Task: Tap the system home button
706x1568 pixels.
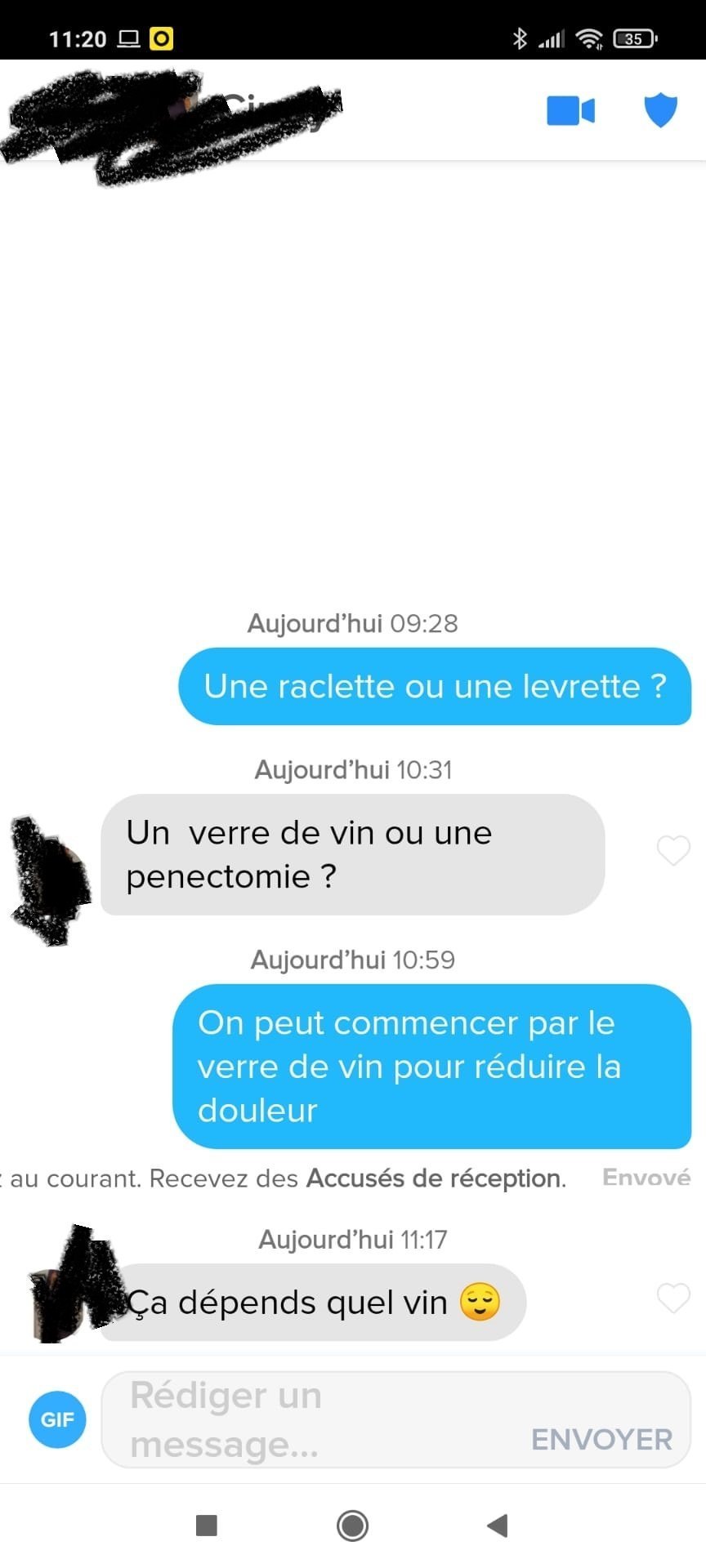Action: pos(352,1525)
